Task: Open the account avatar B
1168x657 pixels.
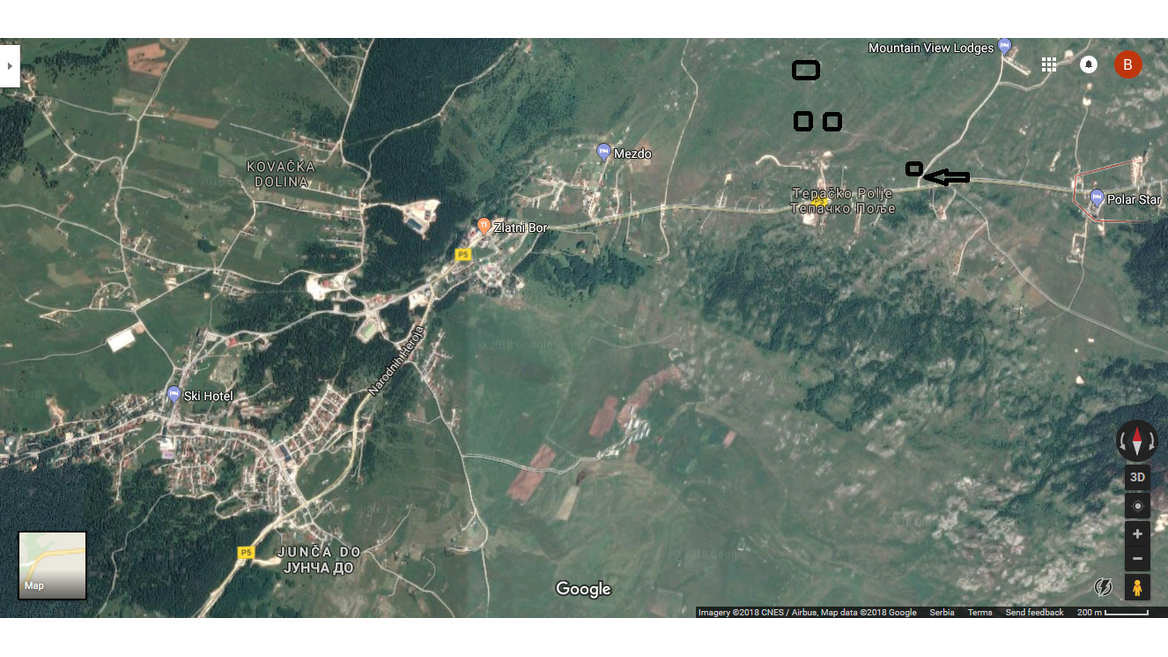Action: coord(1127,65)
